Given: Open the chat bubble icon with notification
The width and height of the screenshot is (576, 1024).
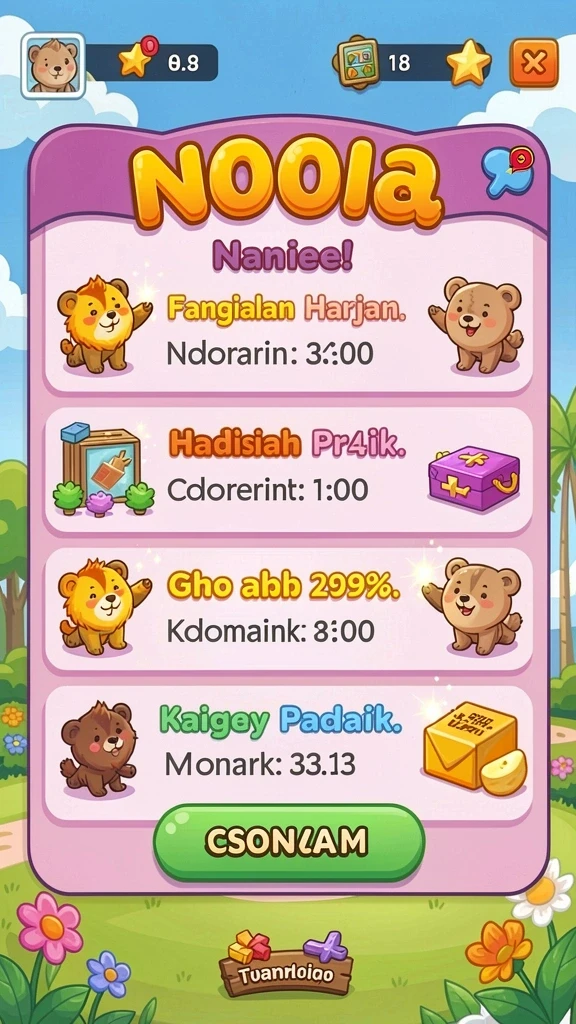Looking at the screenshot, I should 507,172.
